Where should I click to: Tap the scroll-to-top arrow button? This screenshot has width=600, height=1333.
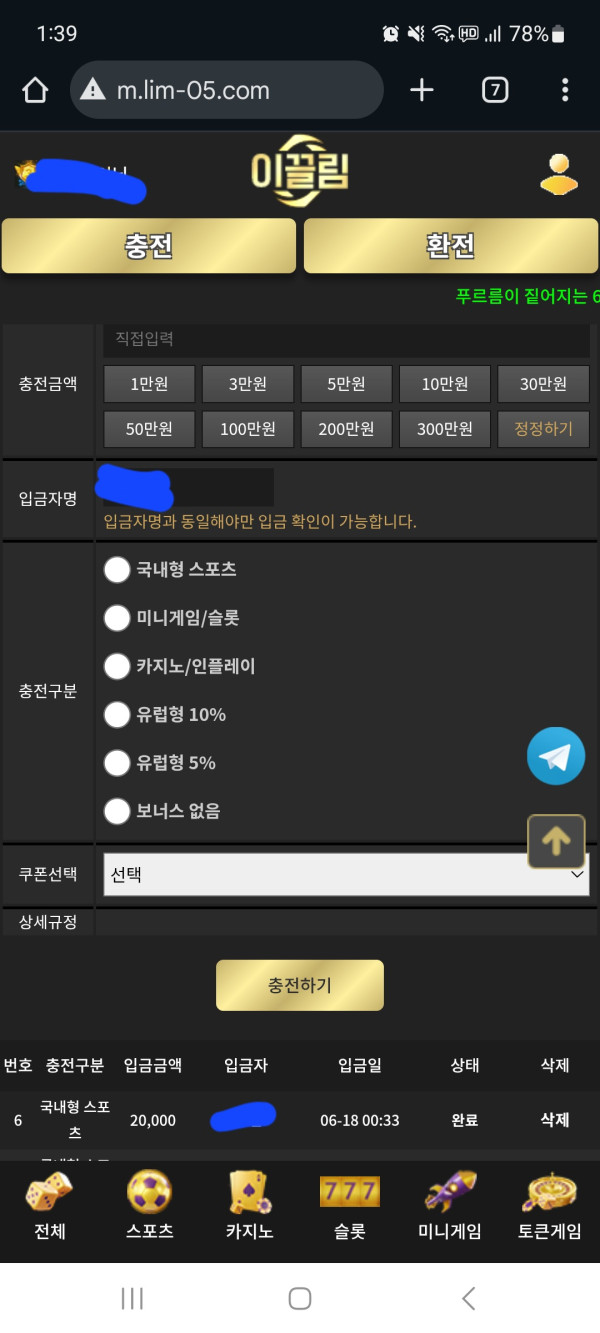pos(555,841)
